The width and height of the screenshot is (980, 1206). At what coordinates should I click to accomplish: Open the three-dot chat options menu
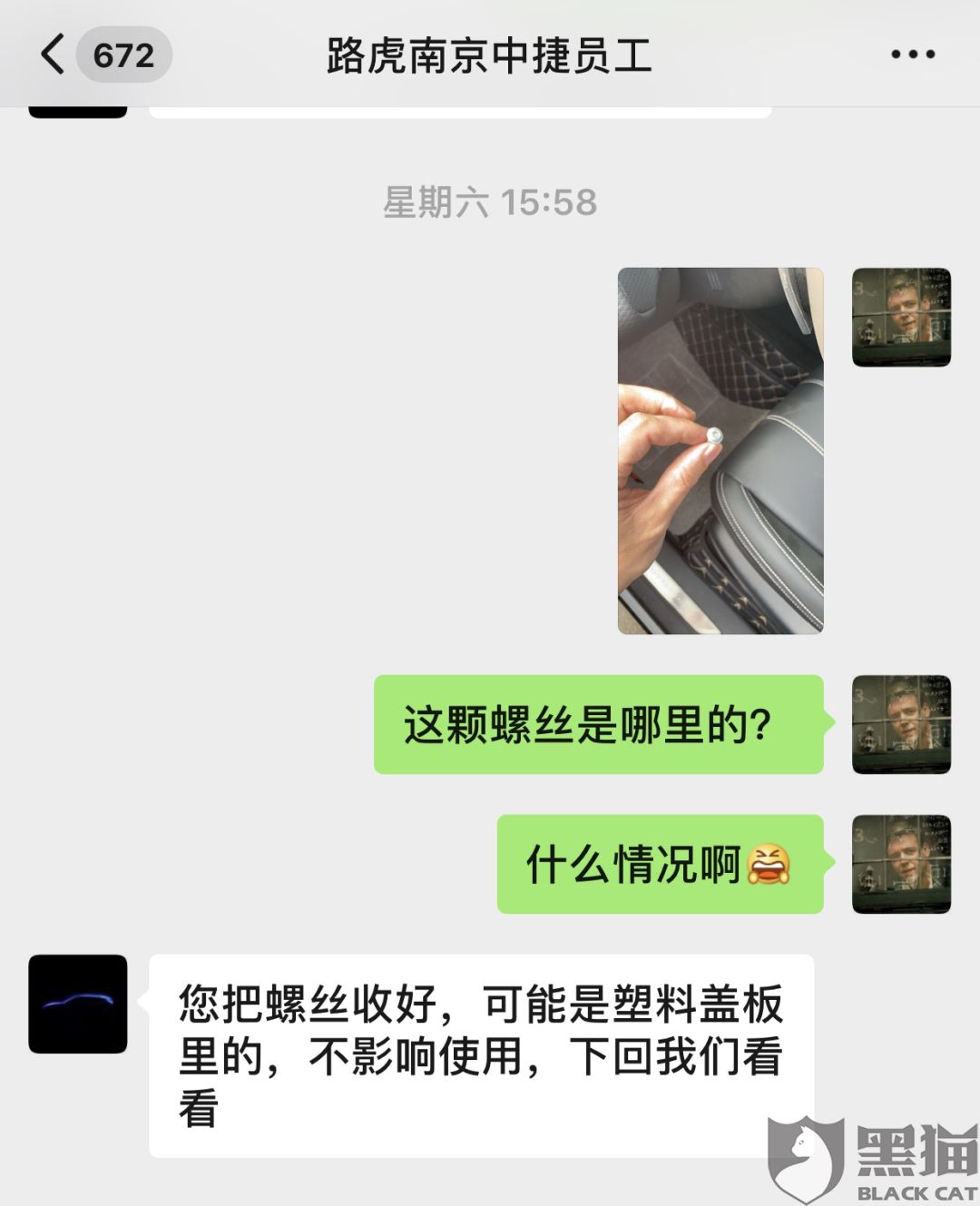click(913, 54)
